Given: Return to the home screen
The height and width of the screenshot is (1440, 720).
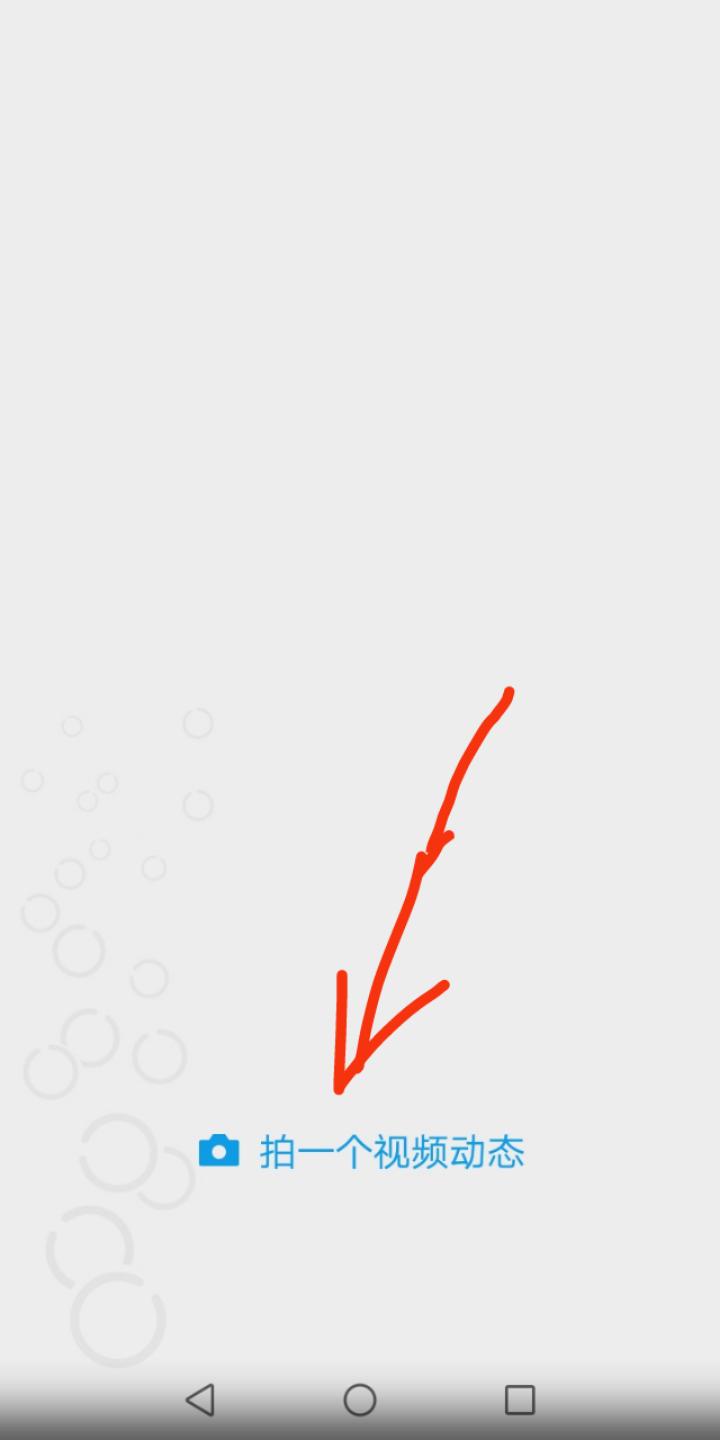Looking at the screenshot, I should click(360, 1399).
